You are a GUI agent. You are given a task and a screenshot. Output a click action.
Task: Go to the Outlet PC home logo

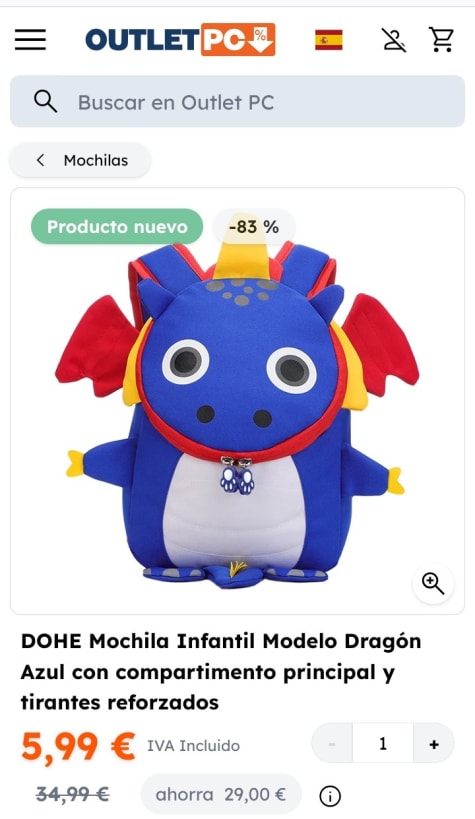coord(180,40)
